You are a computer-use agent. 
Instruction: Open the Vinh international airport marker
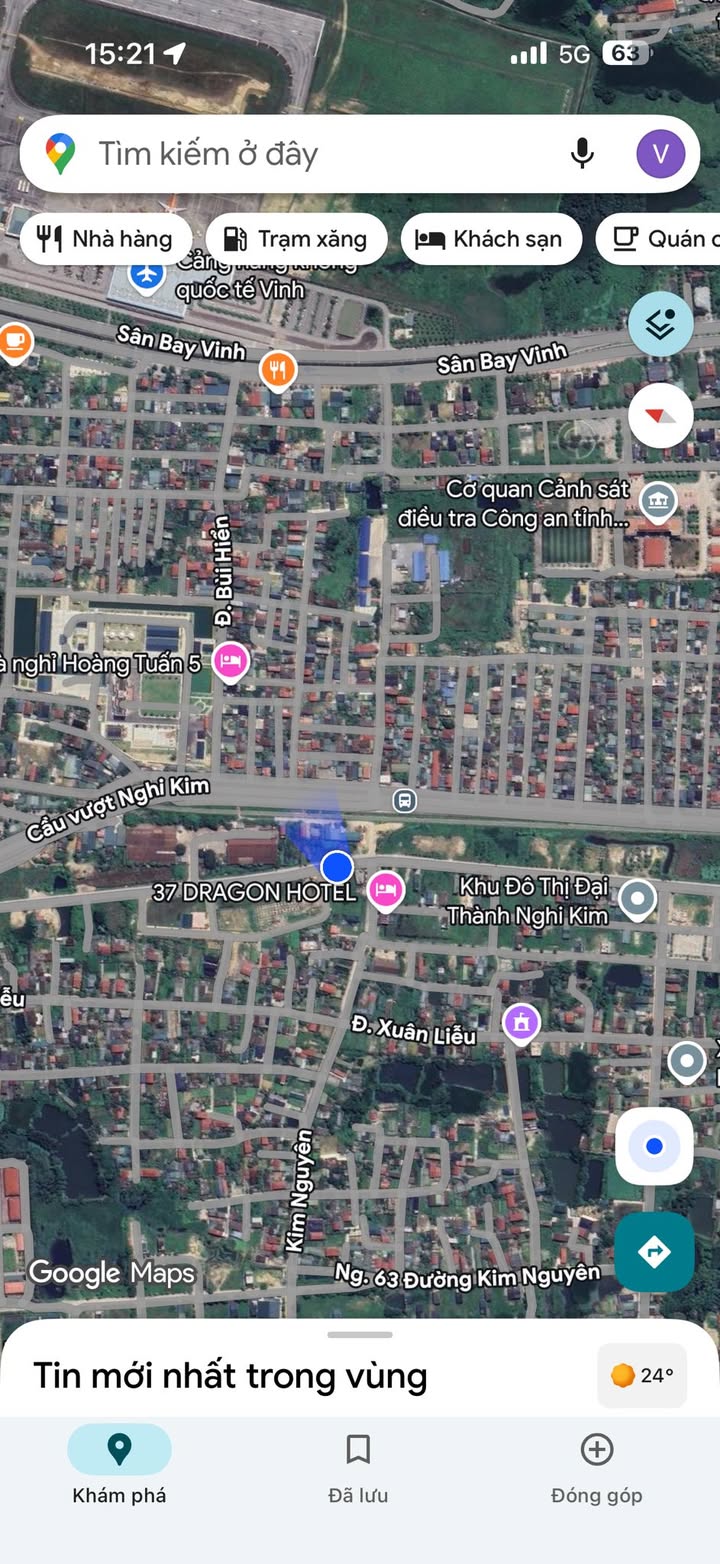click(x=147, y=273)
